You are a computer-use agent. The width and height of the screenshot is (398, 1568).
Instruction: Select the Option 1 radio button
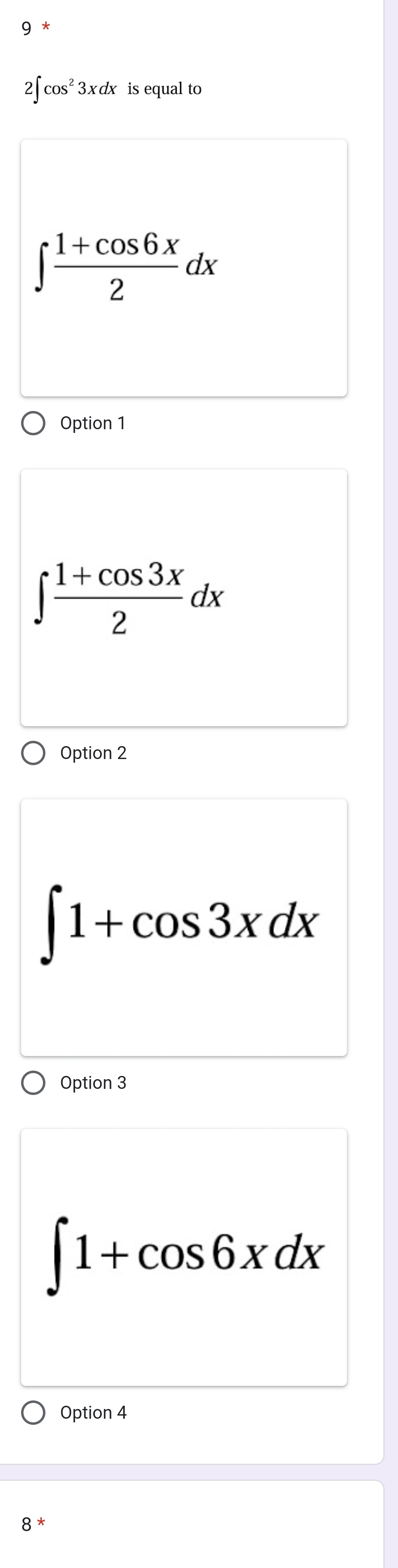pos(34,423)
